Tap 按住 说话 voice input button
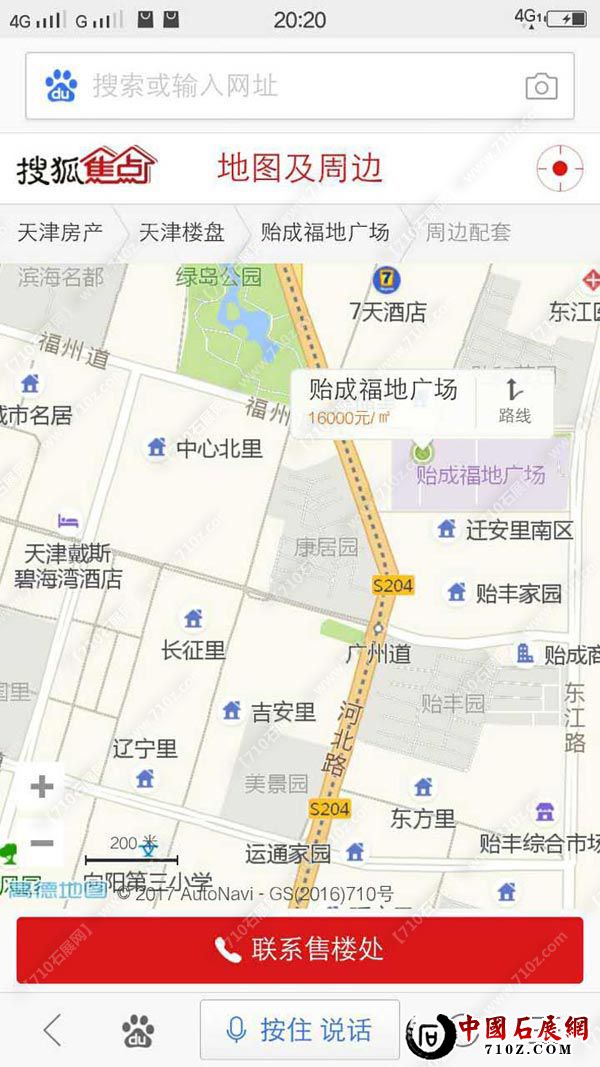This screenshot has height=1067, width=600. point(300,1030)
